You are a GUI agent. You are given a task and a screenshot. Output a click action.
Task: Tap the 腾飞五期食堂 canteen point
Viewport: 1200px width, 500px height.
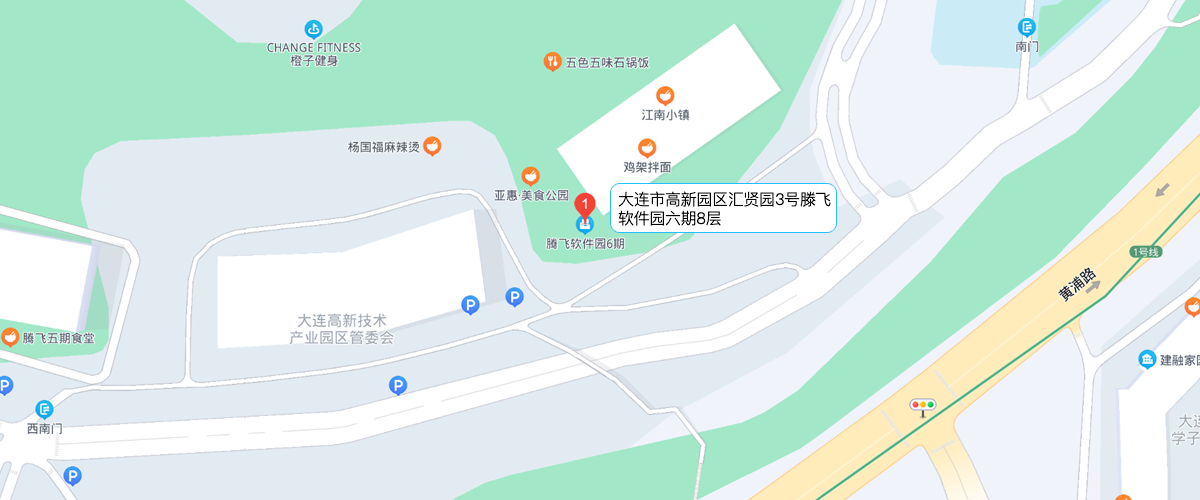coord(10,337)
